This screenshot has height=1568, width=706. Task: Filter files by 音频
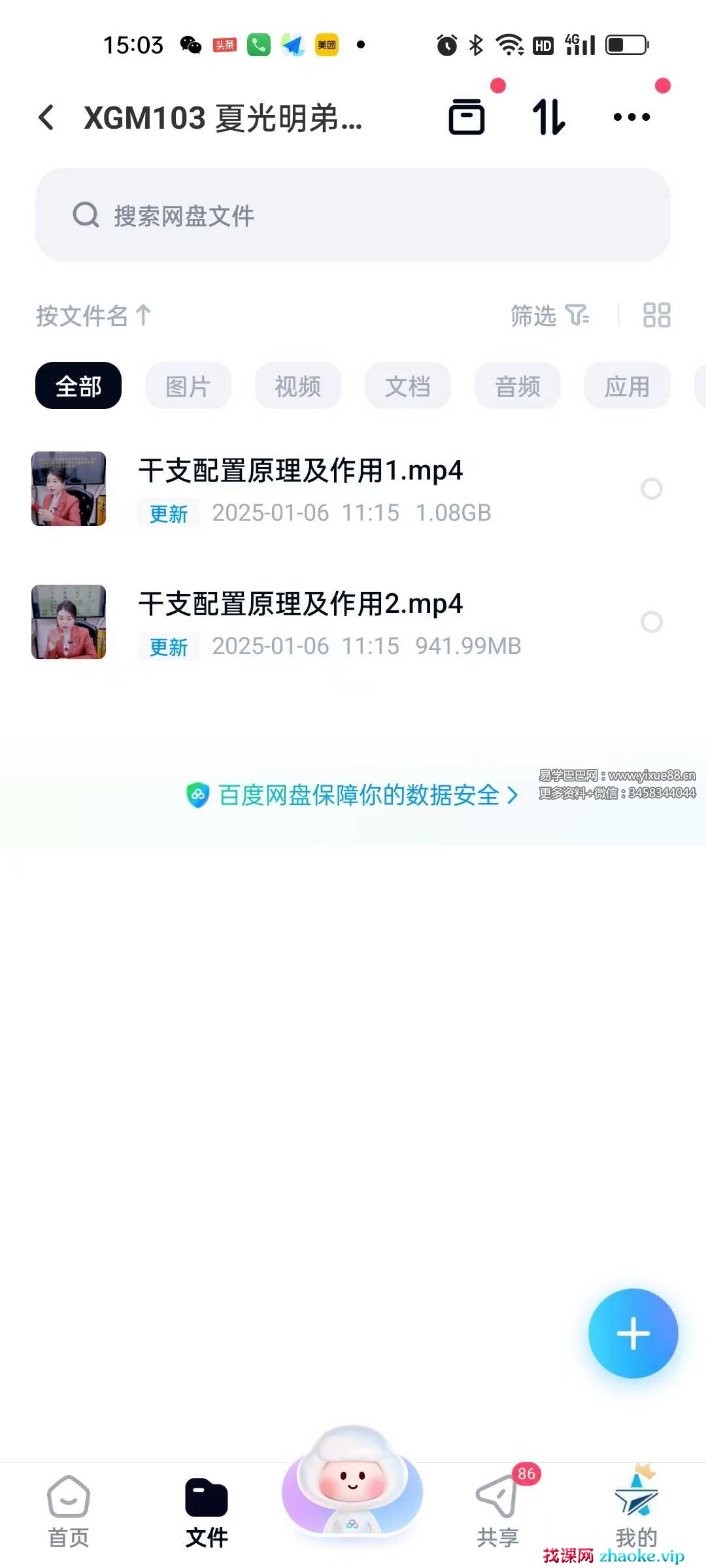coord(518,386)
